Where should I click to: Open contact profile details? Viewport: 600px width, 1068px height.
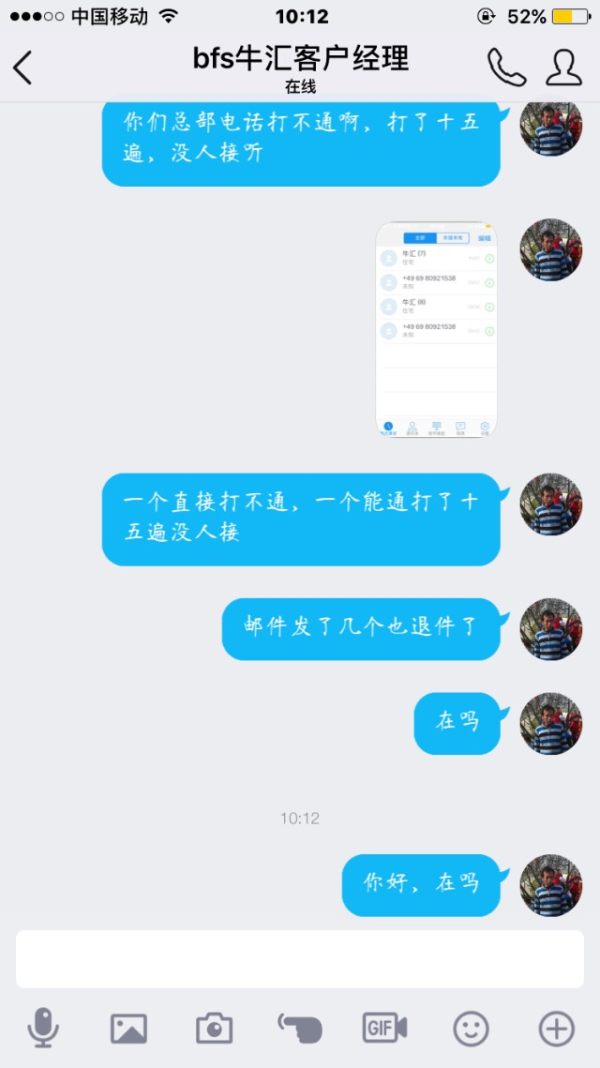[564, 67]
